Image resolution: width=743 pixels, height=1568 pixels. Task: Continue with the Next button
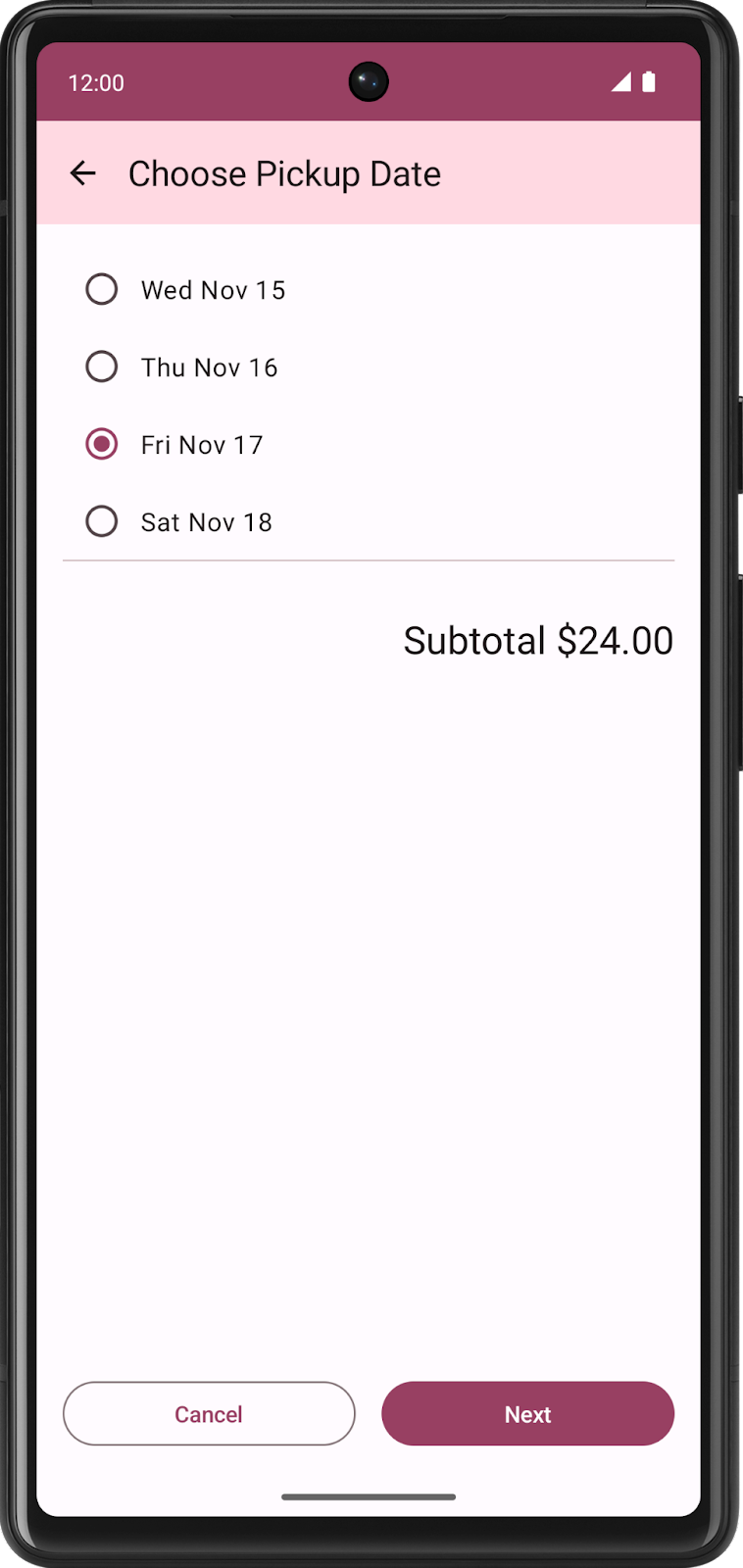[527, 1413]
